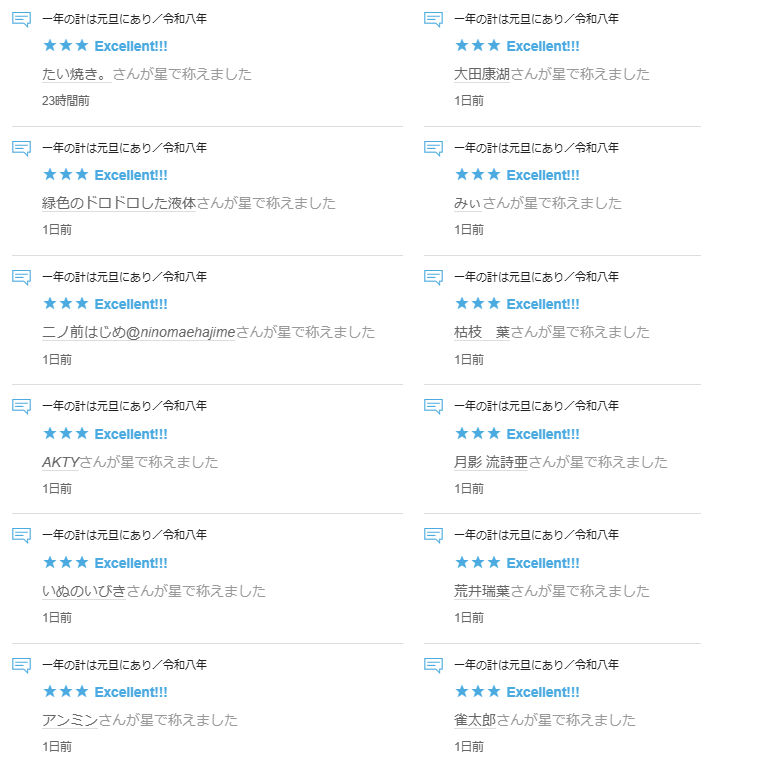The height and width of the screenshot is (767, 775).
Task: View 大田康湖's profile page
Action: pos(481,74)
